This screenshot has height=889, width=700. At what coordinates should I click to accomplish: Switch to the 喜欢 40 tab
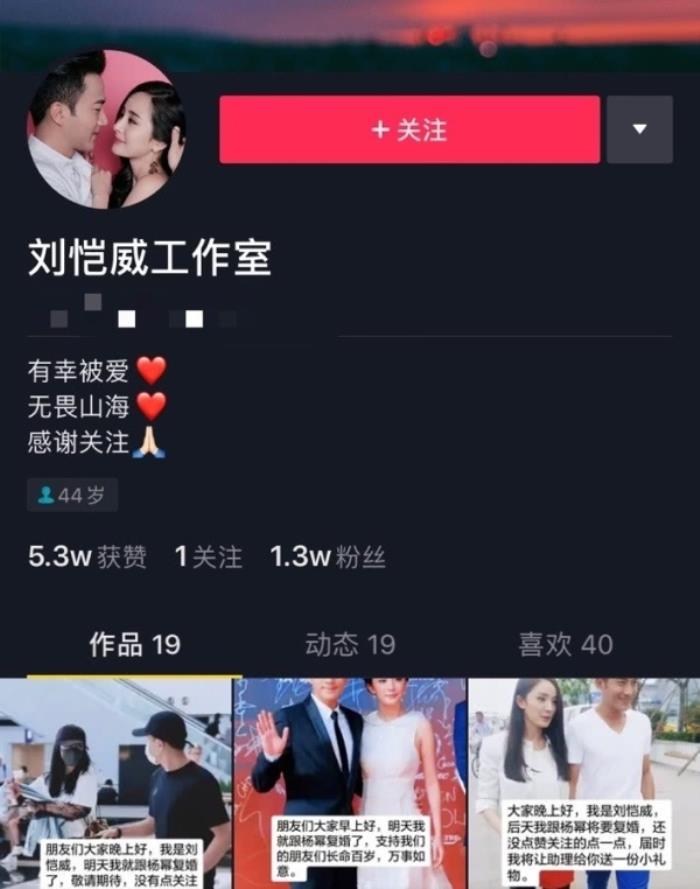coord(565,645)
